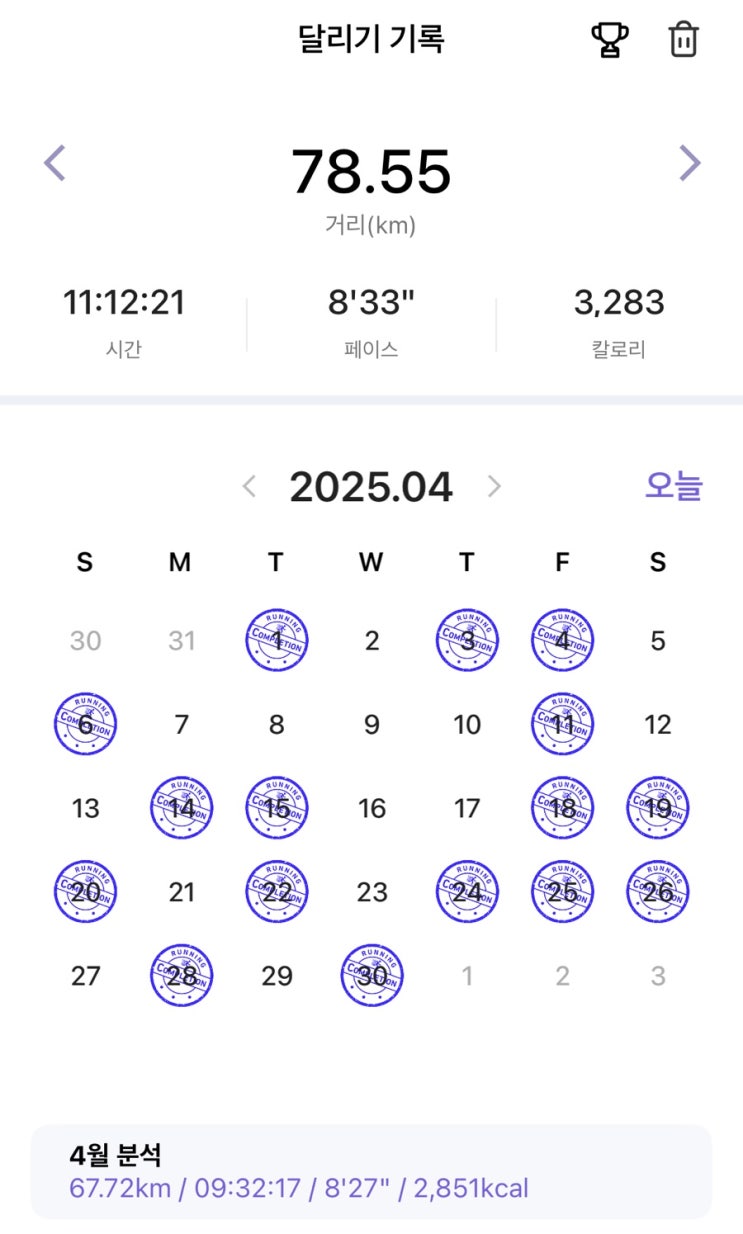Choose April 19 run stamp
This screenshot has width=743, height=1234.
point(658,808)
